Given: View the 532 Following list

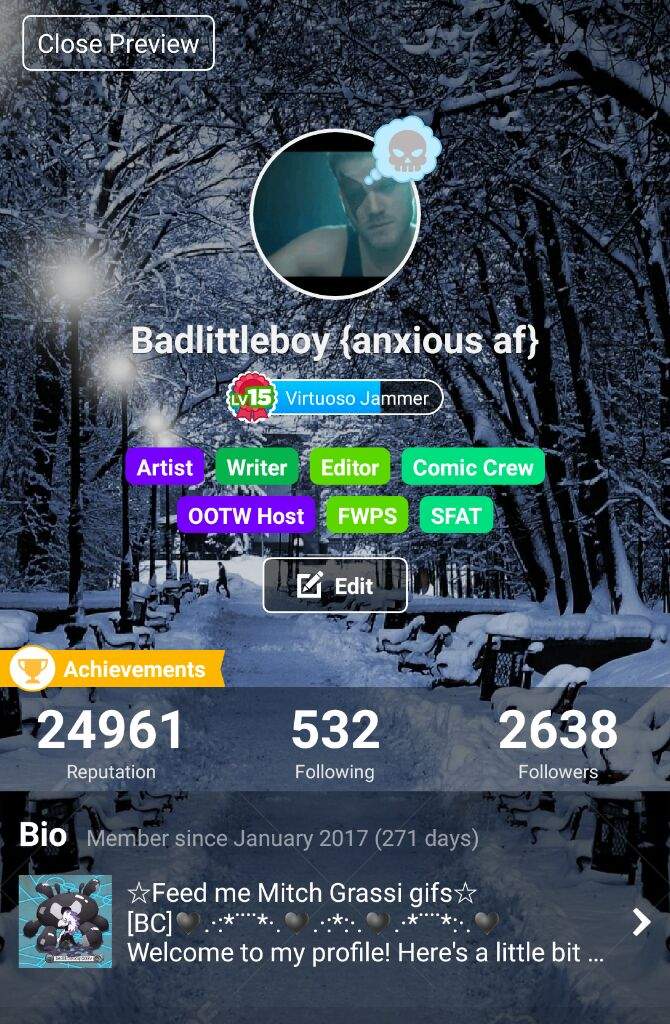Looking at the screenshot, I should tap(335, 743).
